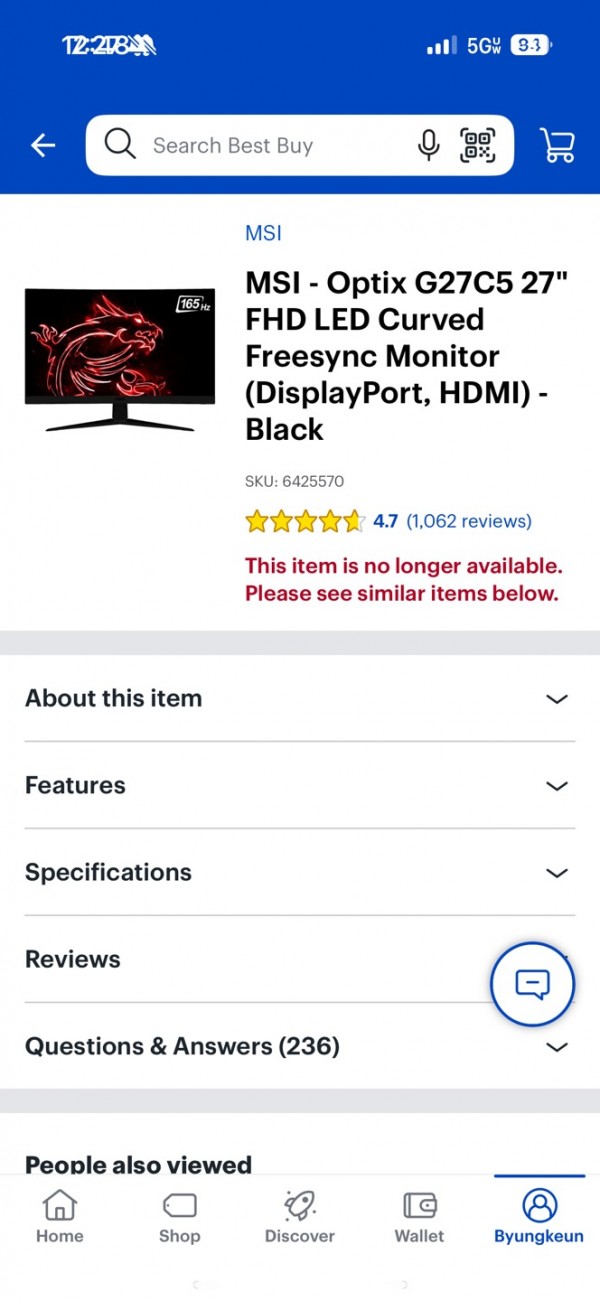Expand About this item section
The height and width of the screenshot is (1301, 600).
click(300, 698)
